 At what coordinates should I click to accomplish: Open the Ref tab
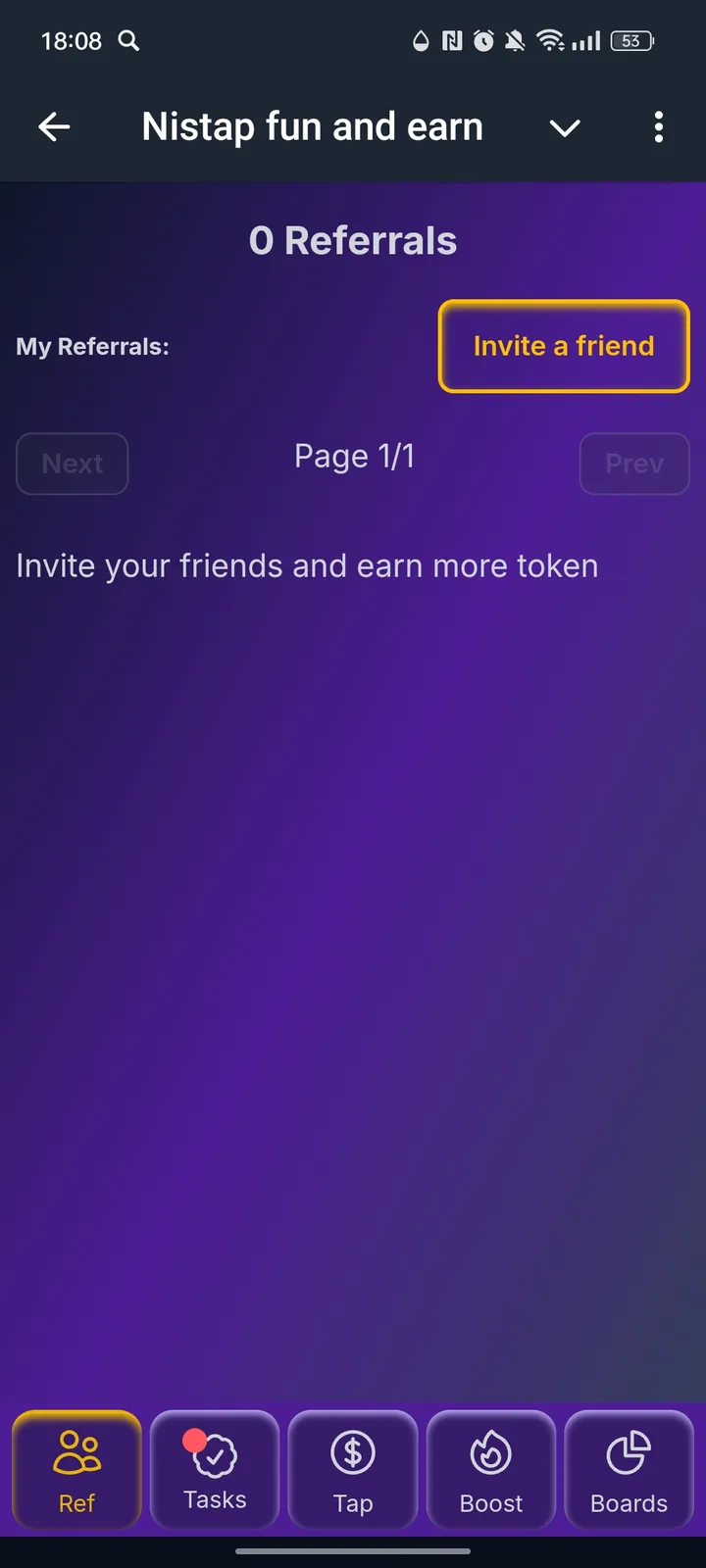(x=76, y=1470)
